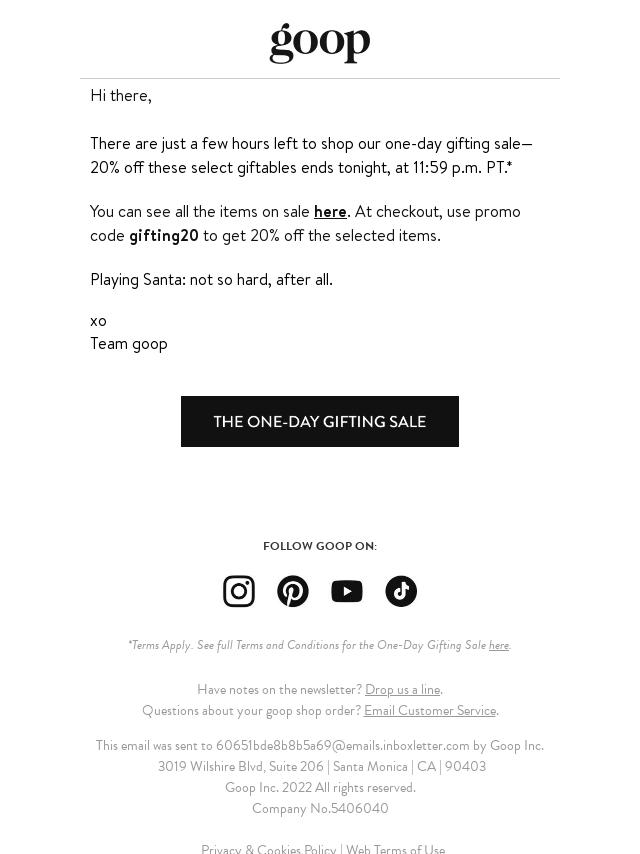Open goop's YouTube channel
Image resolution: width=640 pixels, height=854 pixels.
[347, 591]
